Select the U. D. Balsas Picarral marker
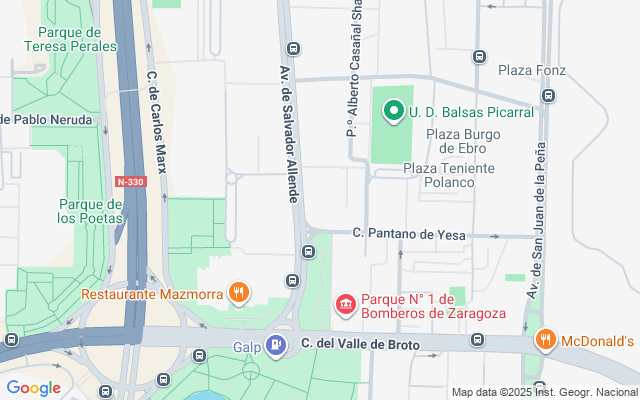The height and width of the screenshot is (400, 640). point(393,112)
